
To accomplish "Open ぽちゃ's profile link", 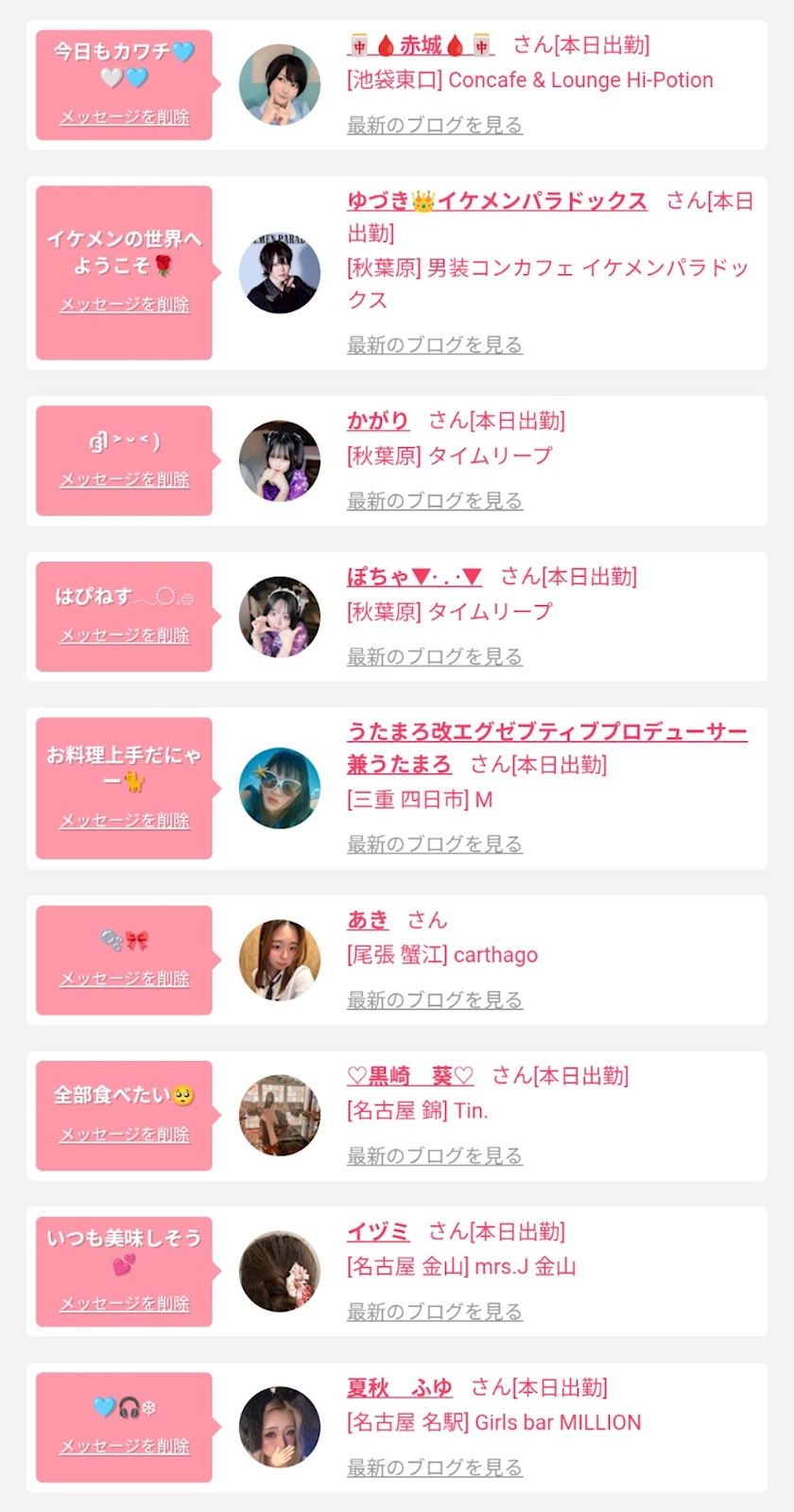I will [414, 577].
